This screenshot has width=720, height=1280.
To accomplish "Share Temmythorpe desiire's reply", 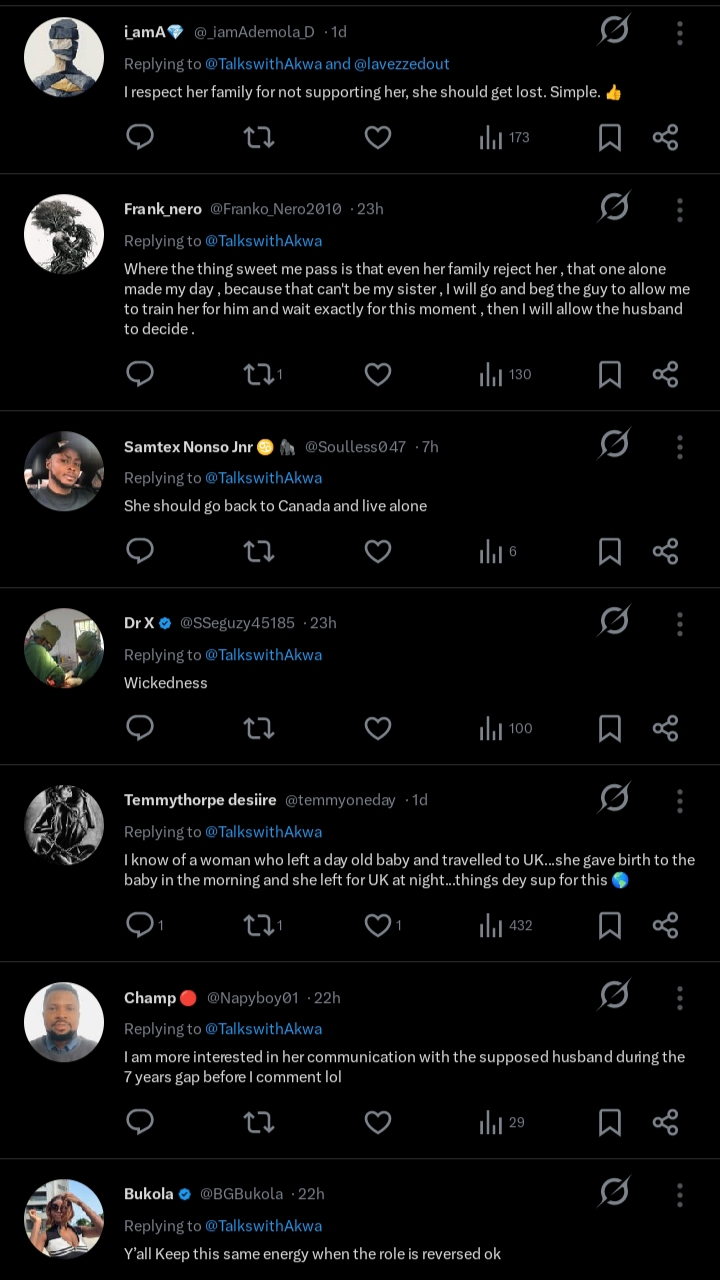I will click(665, 925).
